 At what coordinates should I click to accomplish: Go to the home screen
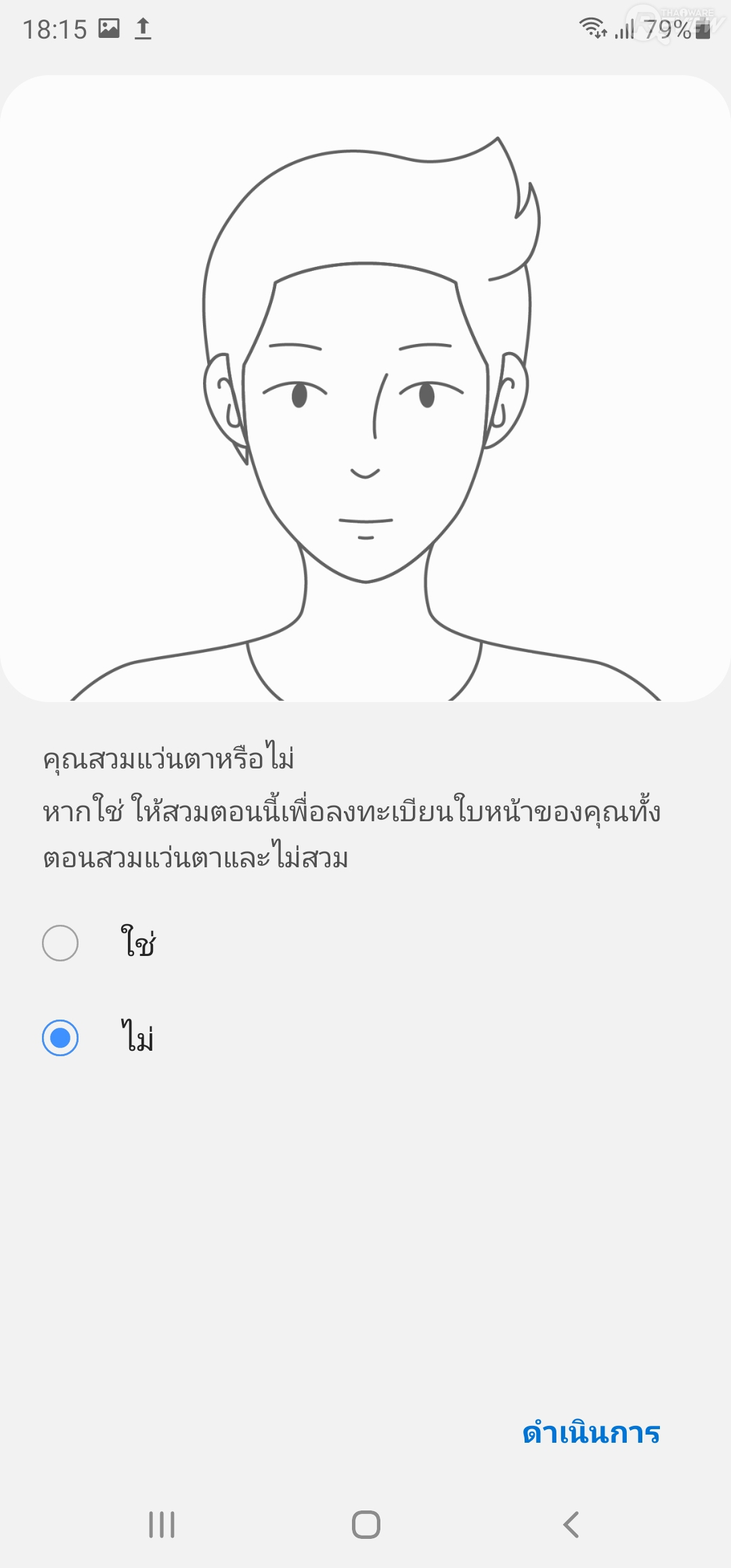[x=365, y=1525]
